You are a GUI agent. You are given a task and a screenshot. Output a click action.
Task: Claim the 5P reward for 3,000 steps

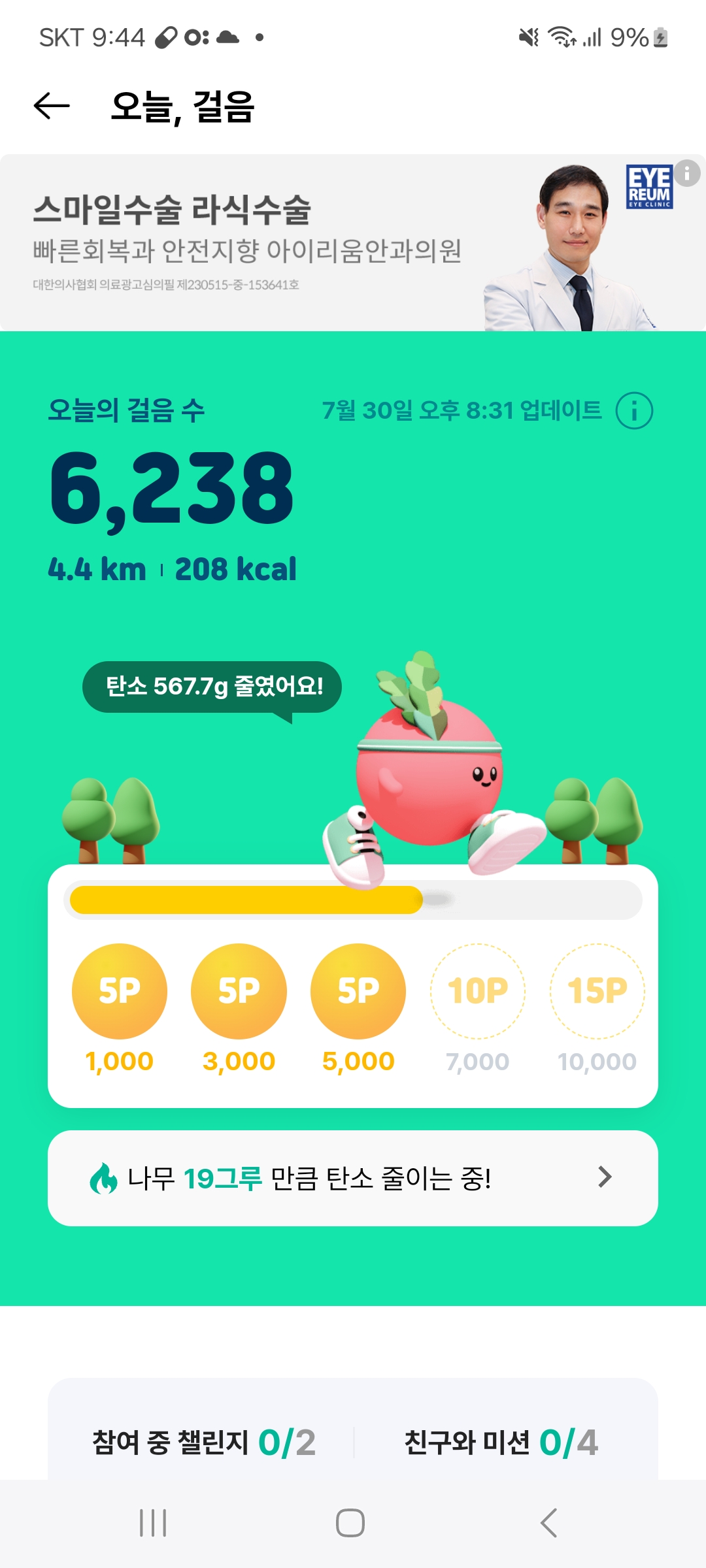point(239,991)
